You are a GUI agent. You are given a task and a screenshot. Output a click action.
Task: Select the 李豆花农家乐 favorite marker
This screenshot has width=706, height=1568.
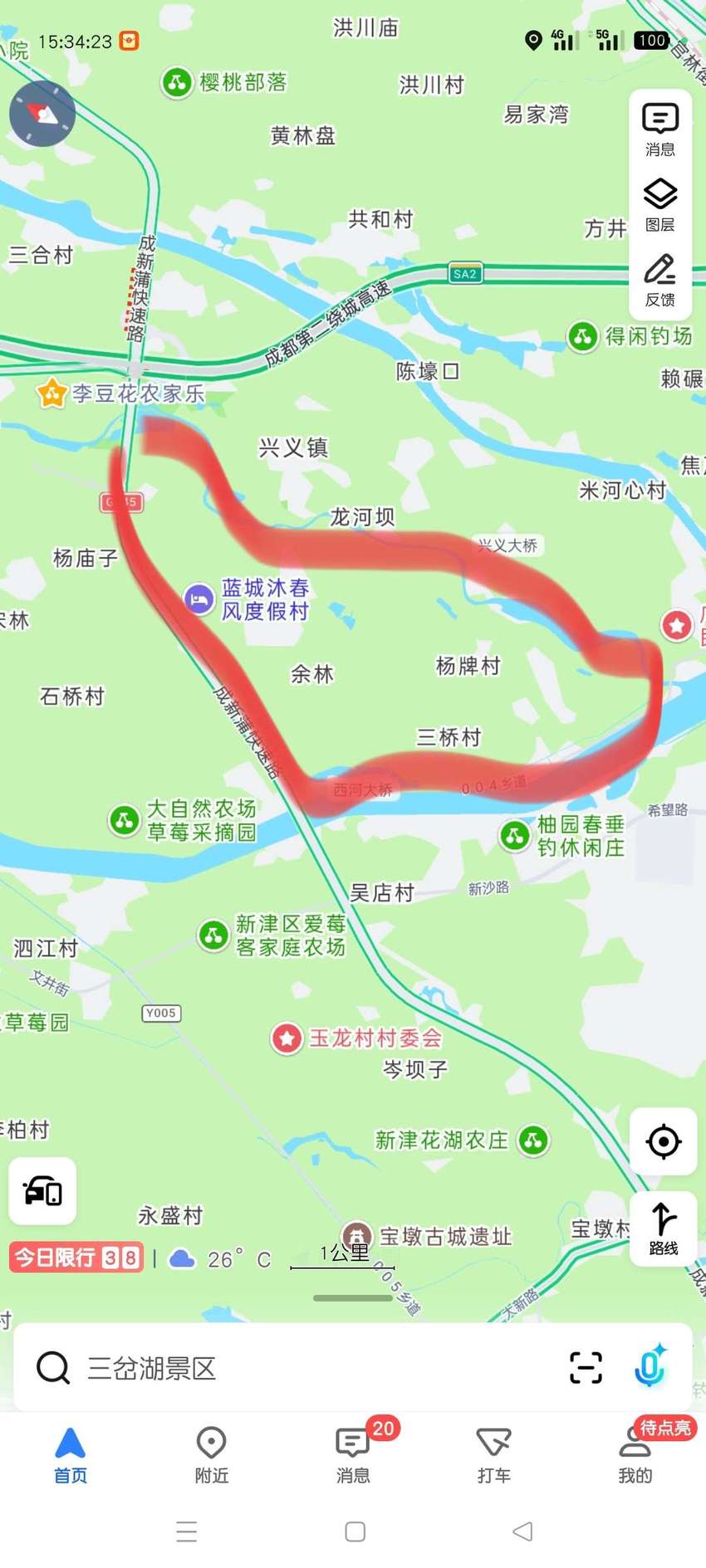pyautogui.click(x=51, y=393)
